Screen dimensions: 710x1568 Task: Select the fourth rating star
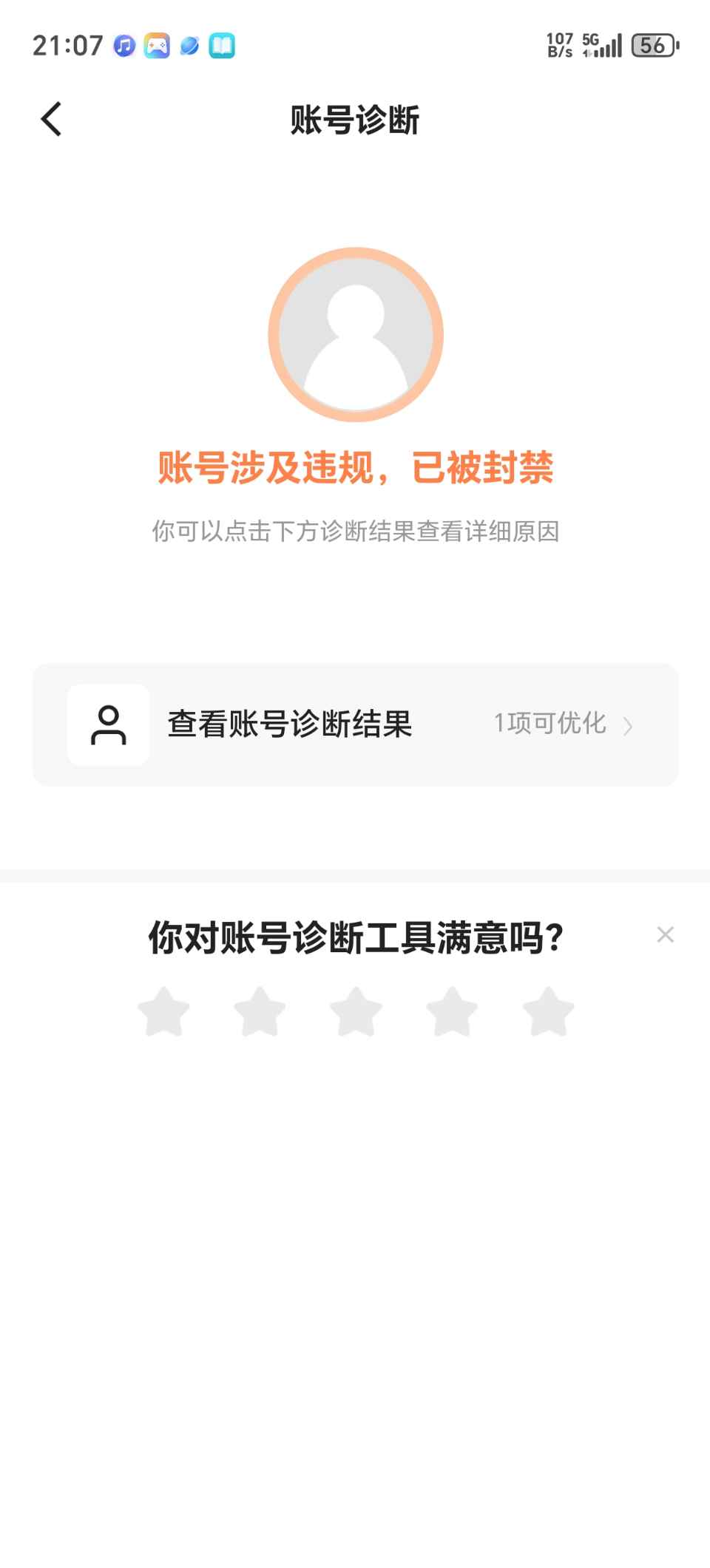click(452, 1011)
